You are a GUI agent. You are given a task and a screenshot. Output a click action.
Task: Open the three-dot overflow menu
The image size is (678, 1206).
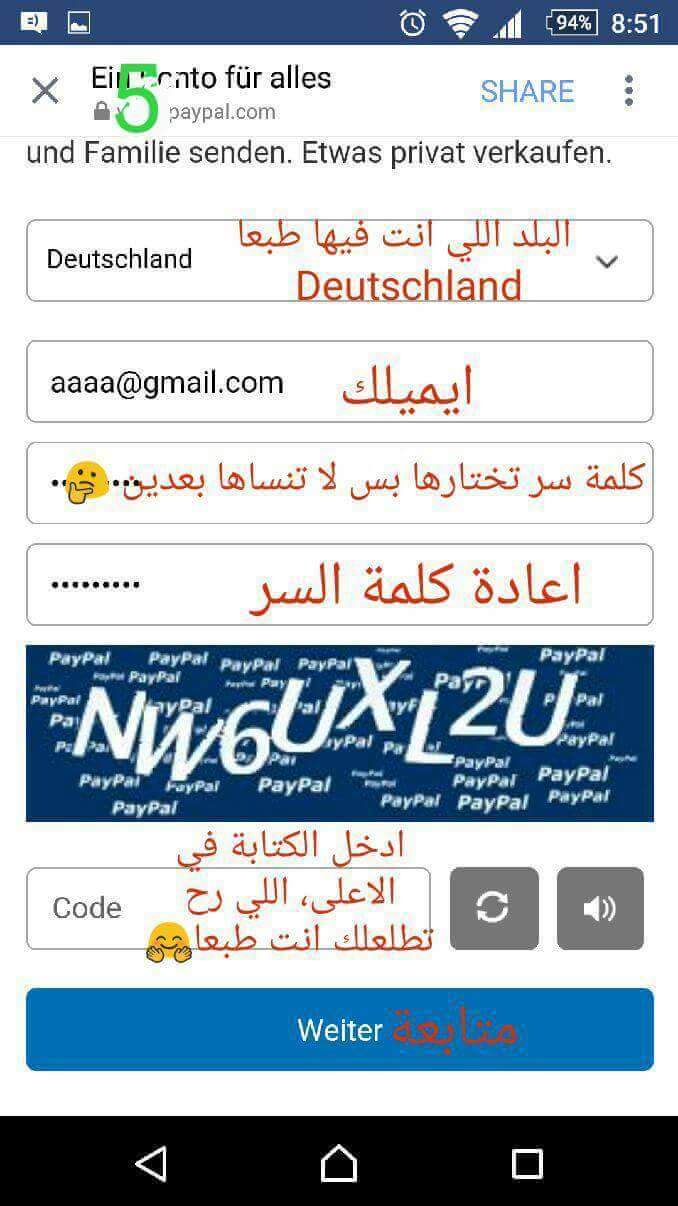629,91
